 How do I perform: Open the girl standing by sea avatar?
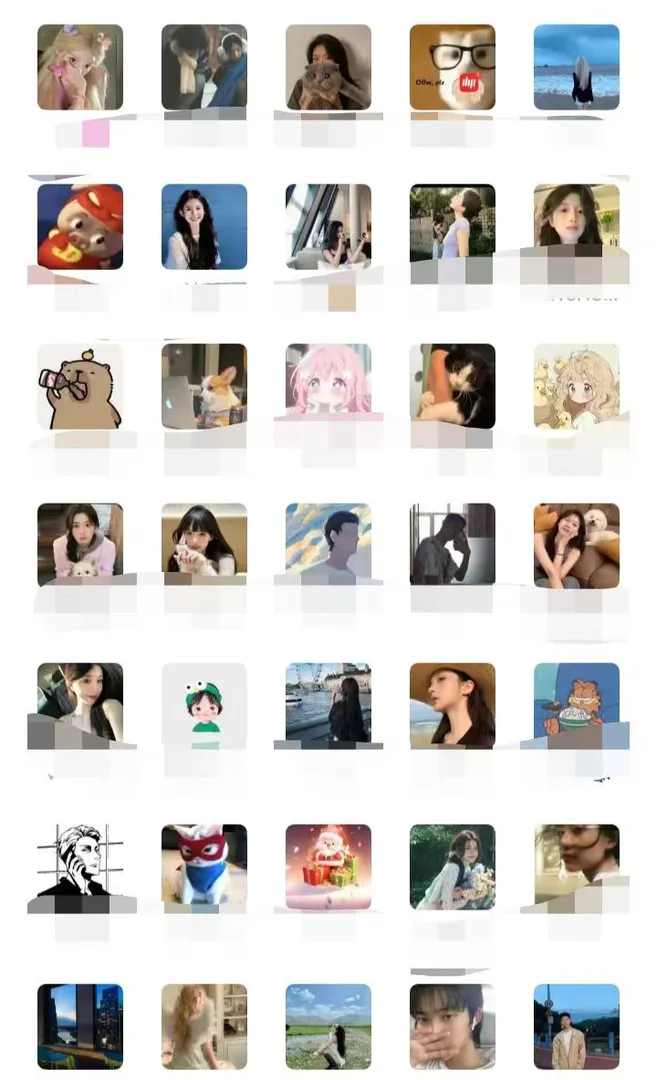[x=576, y=67]
